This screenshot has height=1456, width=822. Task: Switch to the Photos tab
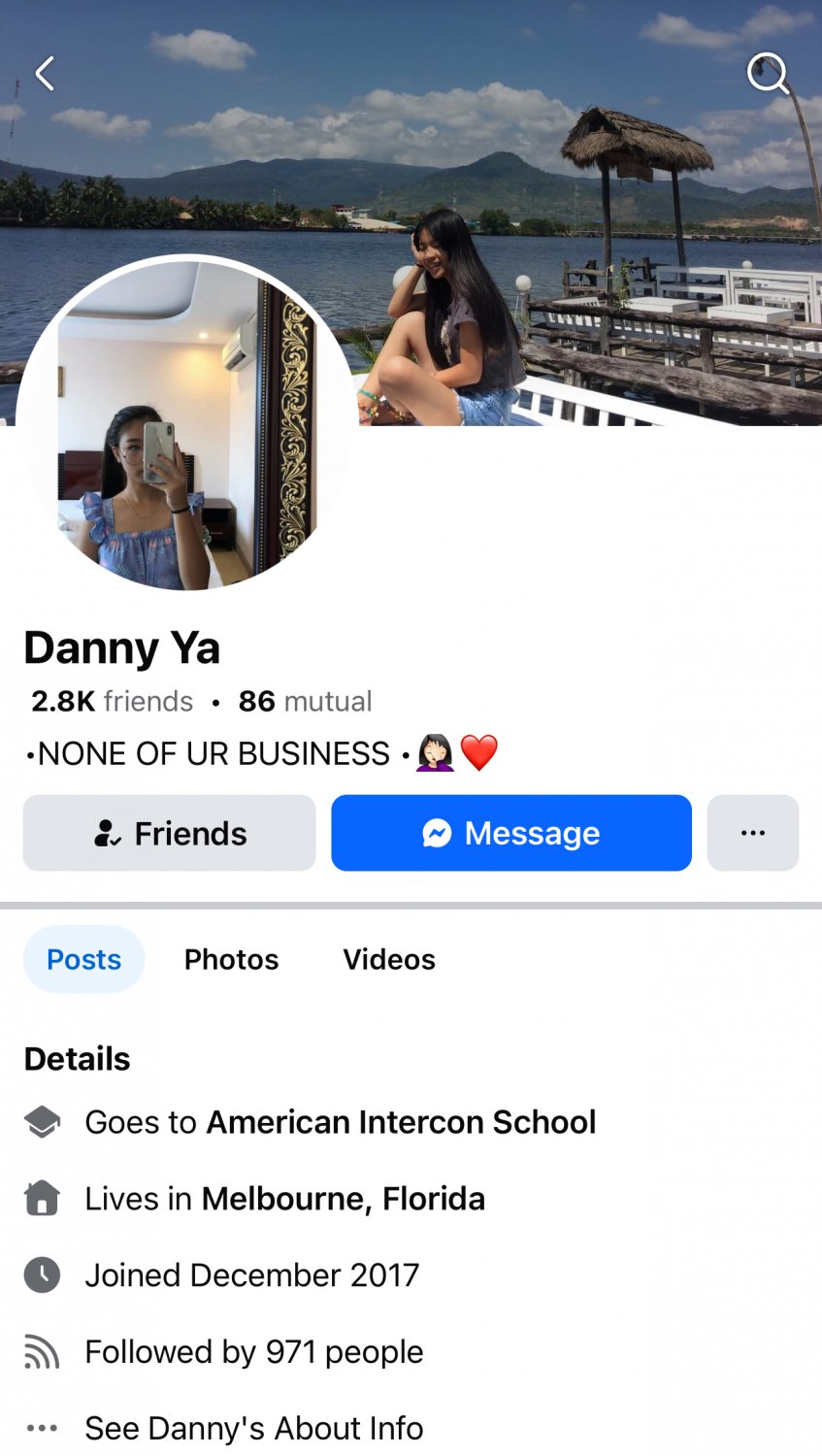tap(231, 959)
